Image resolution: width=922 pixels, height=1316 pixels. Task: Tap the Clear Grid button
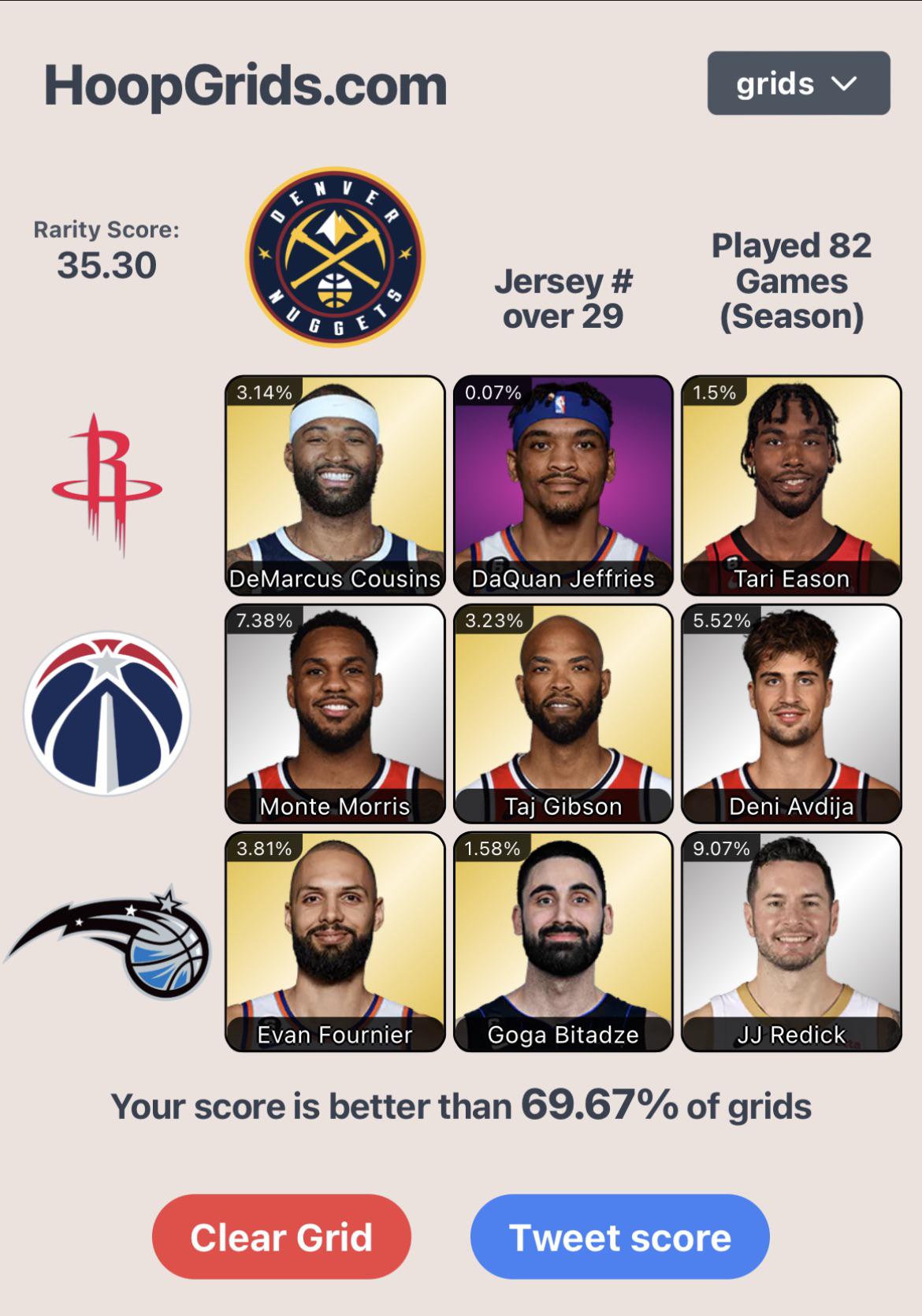[281, 1236]
